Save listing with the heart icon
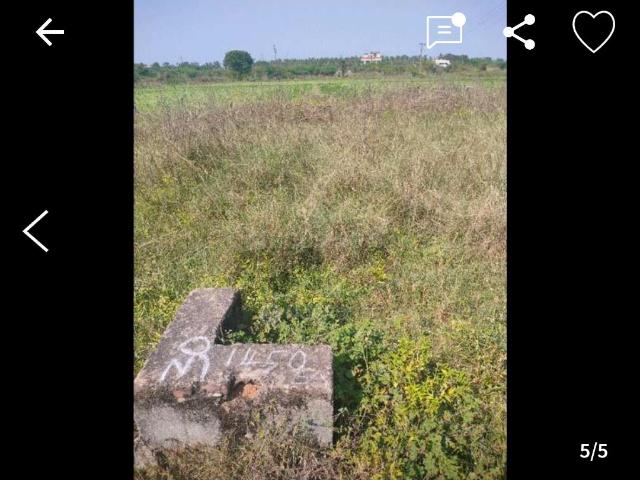This screenshot has height=480, width=640. pyautogui.click(x=593, y=32)
